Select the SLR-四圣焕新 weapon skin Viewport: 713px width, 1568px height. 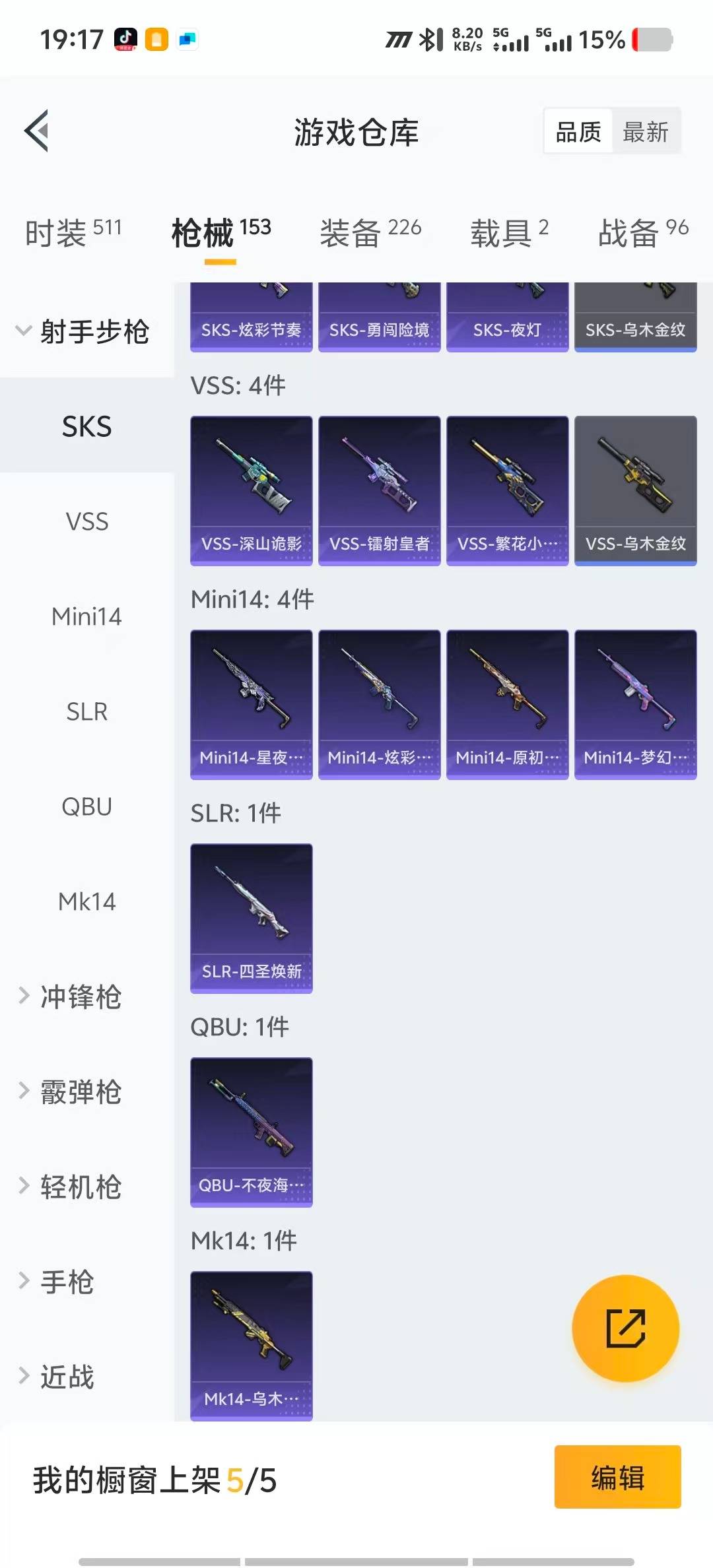click(x=251, y=917)
